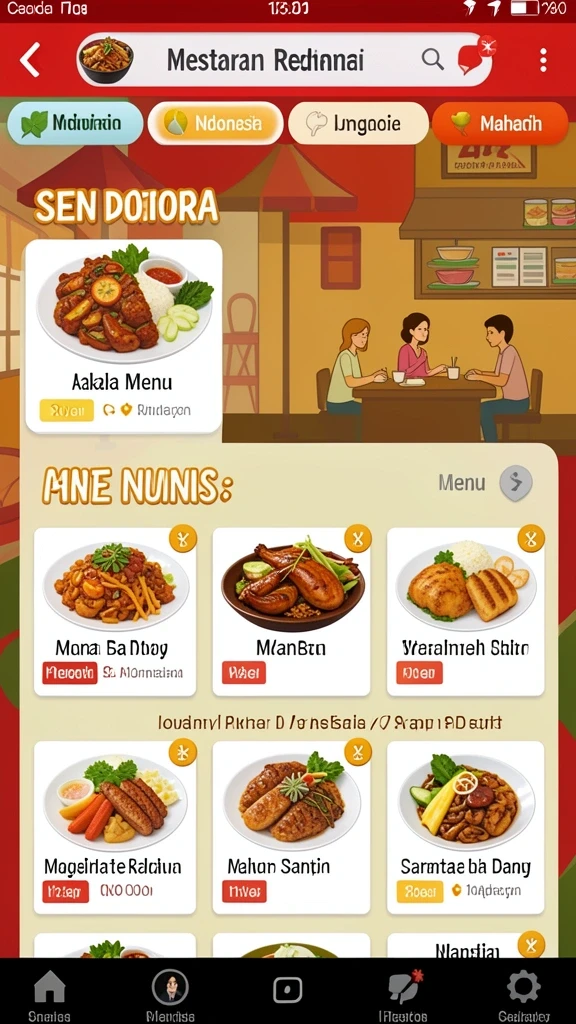Select the Lingaoie chip
The width and height of the screenshot is (576, 1024).
click(358, 123)
